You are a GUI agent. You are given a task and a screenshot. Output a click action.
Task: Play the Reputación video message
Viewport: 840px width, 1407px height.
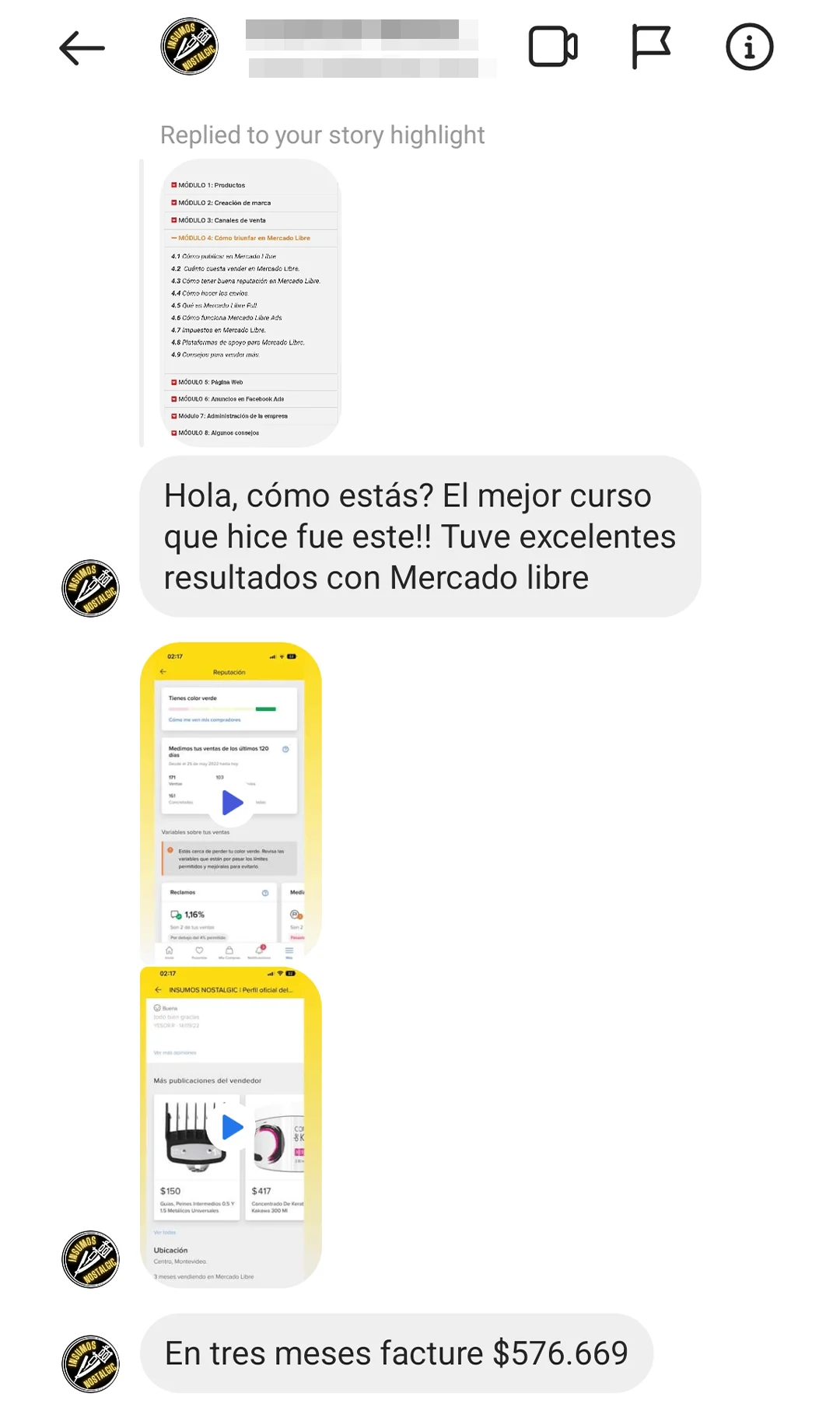tap(232, 802)
